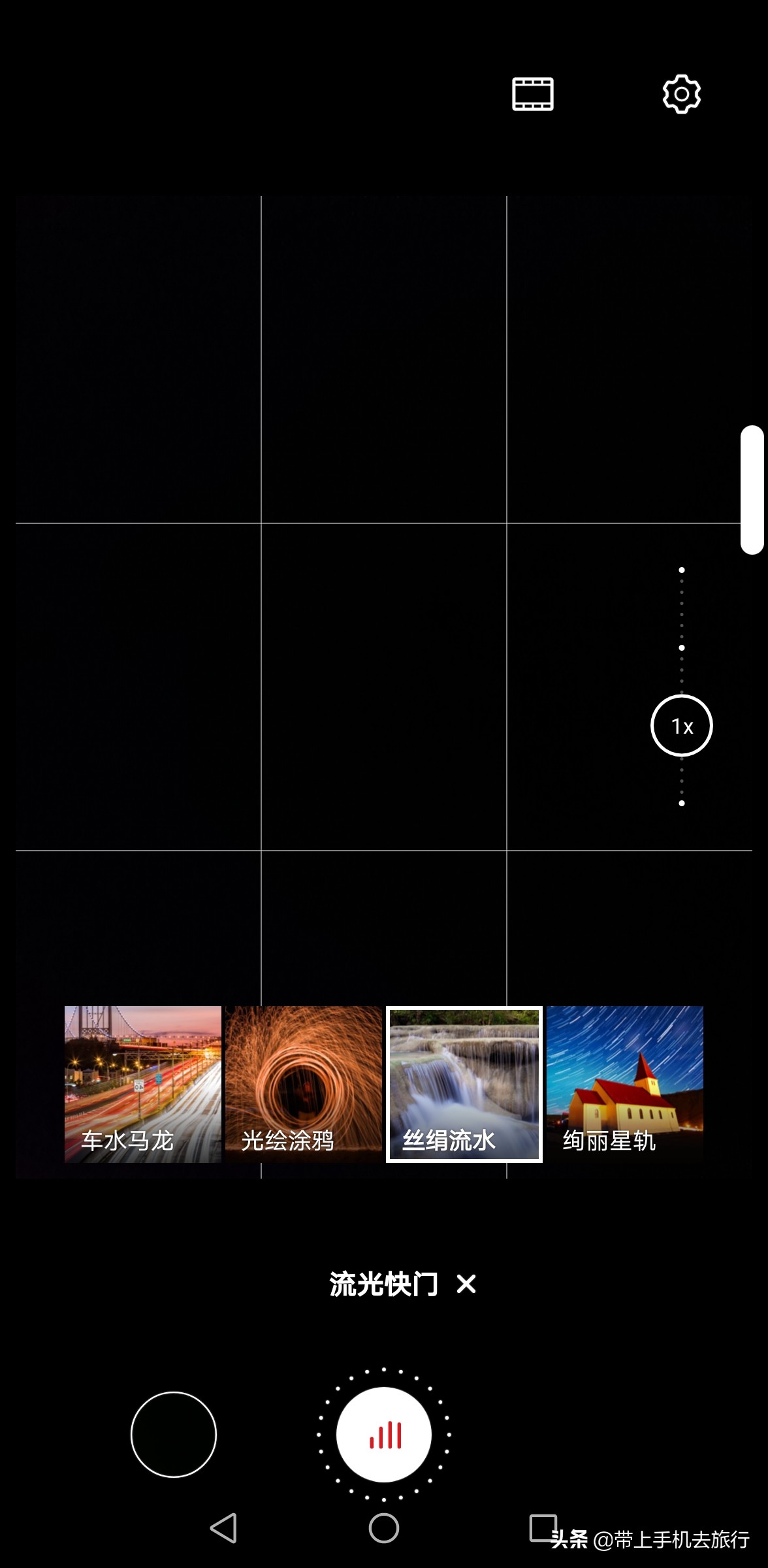Screen dimensions: 768x1568
Task: Return to the home screen
Action: (384, 1528)
